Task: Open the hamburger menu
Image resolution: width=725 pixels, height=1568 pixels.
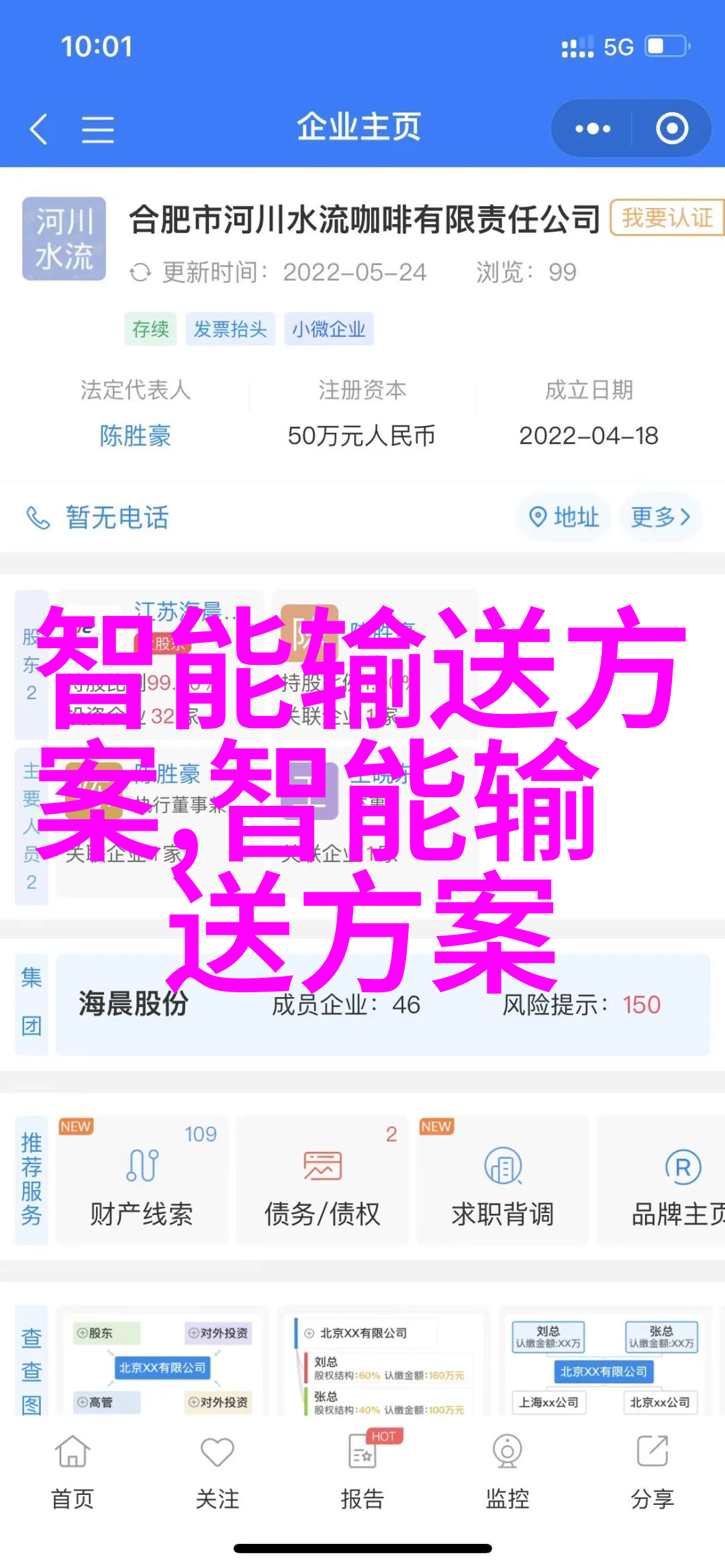Action: [x=97, y=129]
